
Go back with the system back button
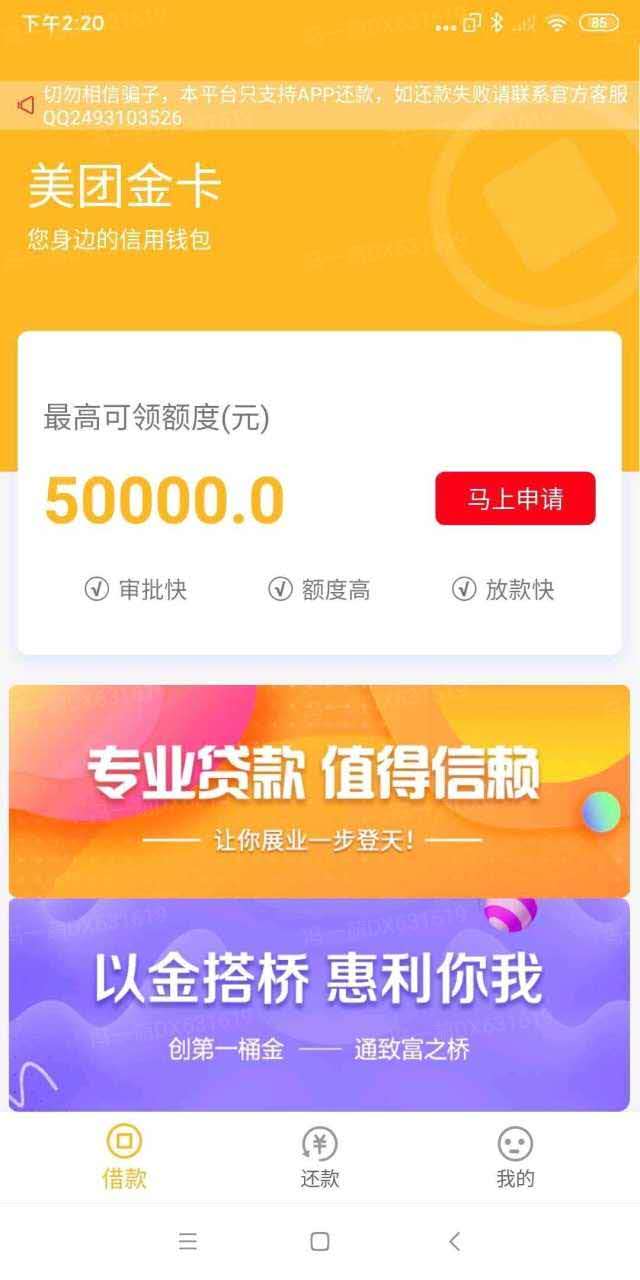(x=454, y=1241)
